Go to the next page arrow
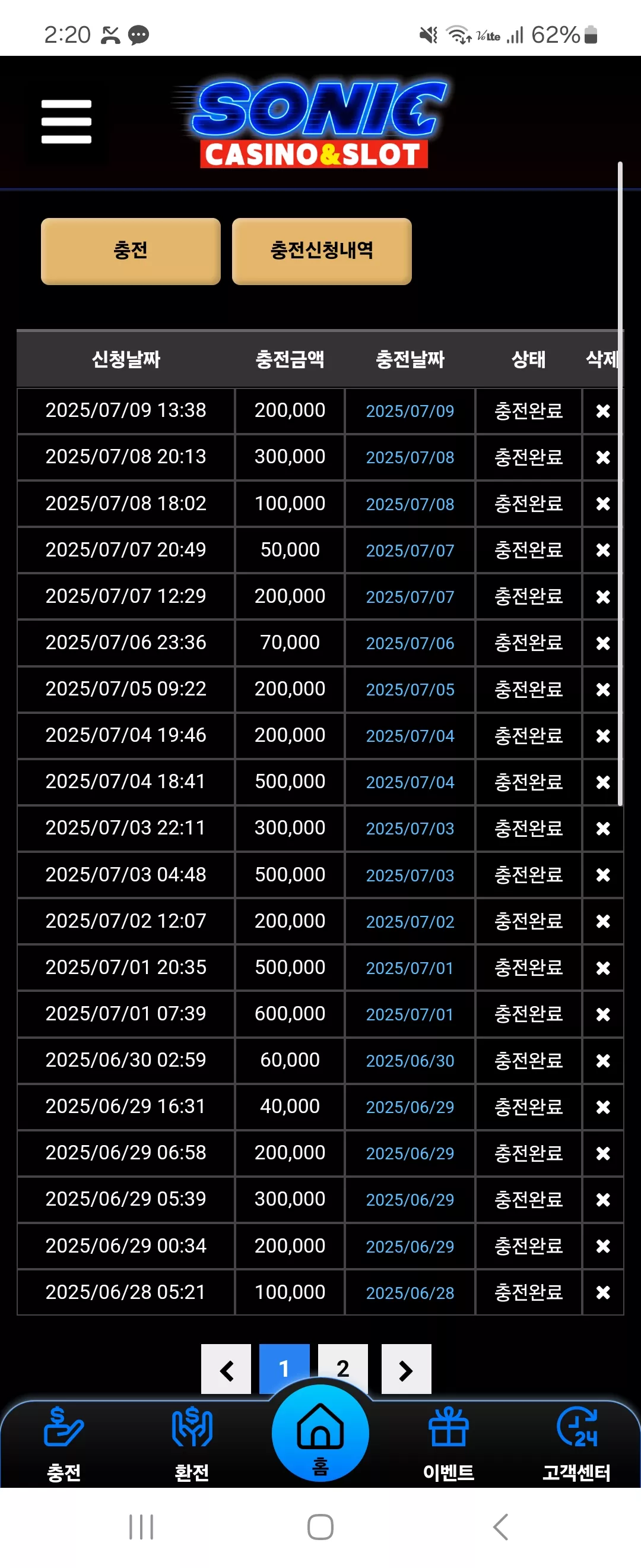Screen dimensions: 641x1568 pos(406,1370)
